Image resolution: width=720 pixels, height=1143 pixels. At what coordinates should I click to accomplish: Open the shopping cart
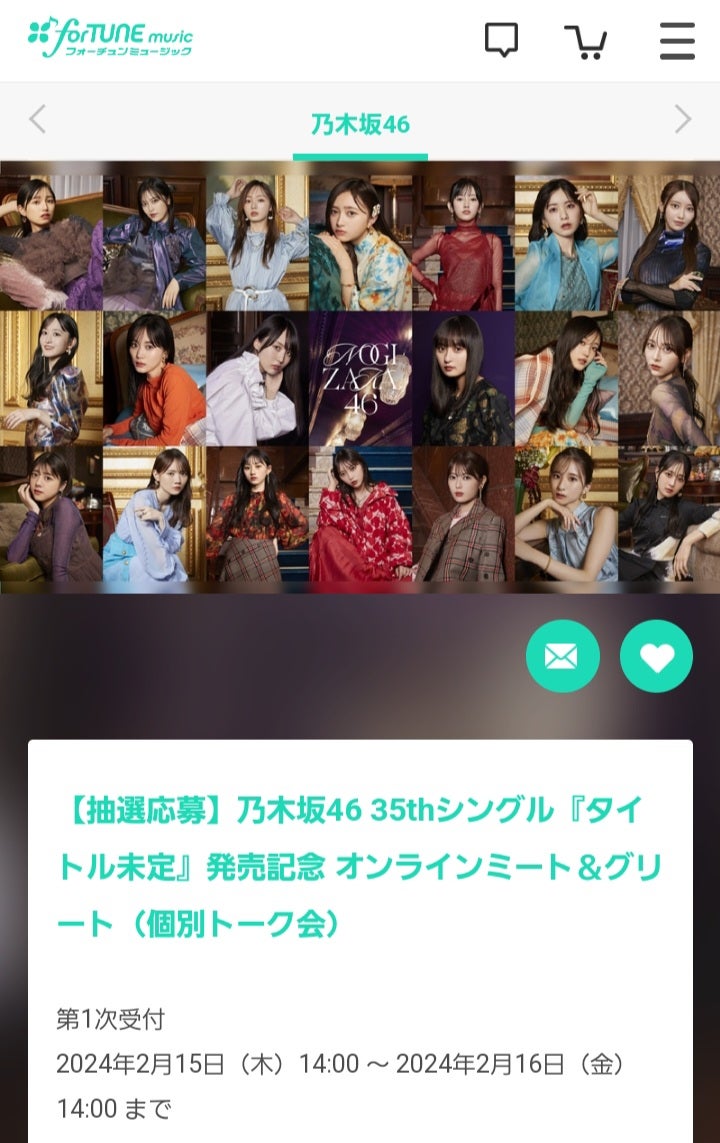pyautogui.click(x=585, y=40)
